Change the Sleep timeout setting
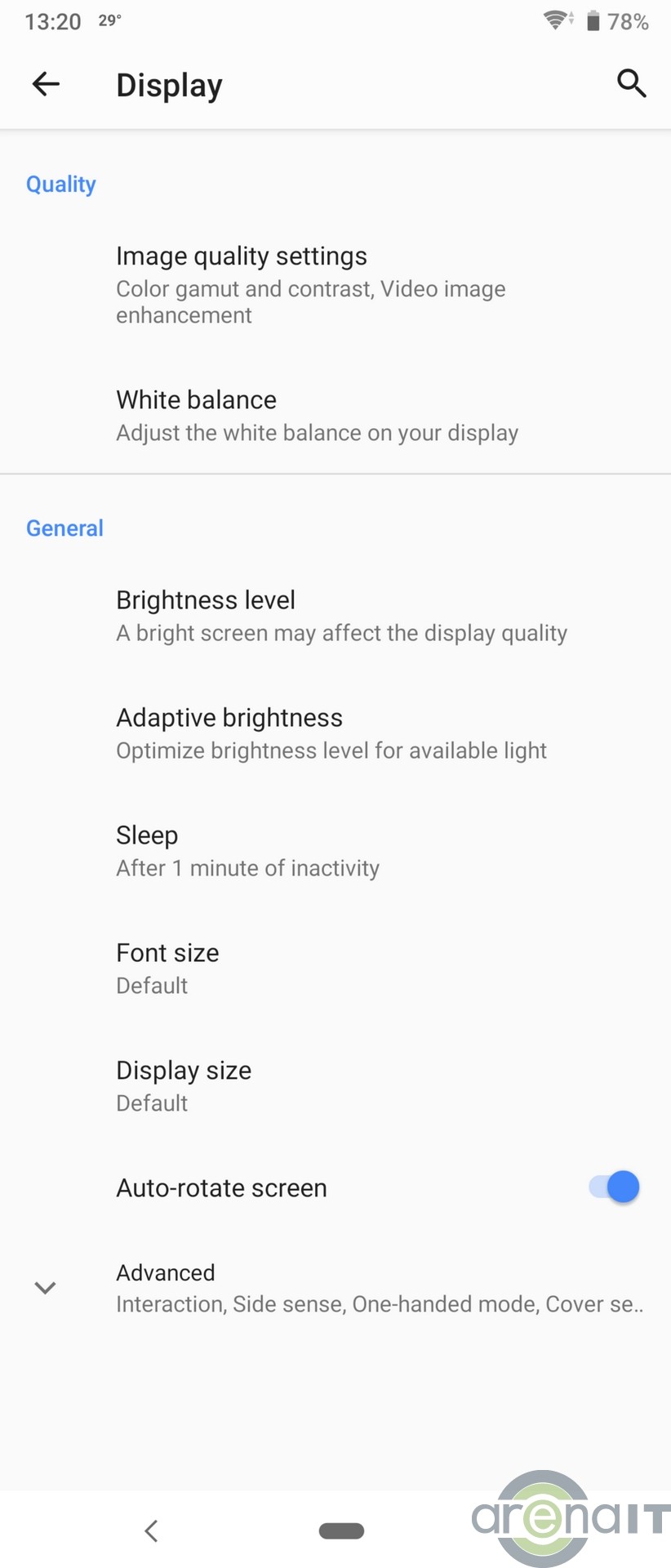 point(247,851)
